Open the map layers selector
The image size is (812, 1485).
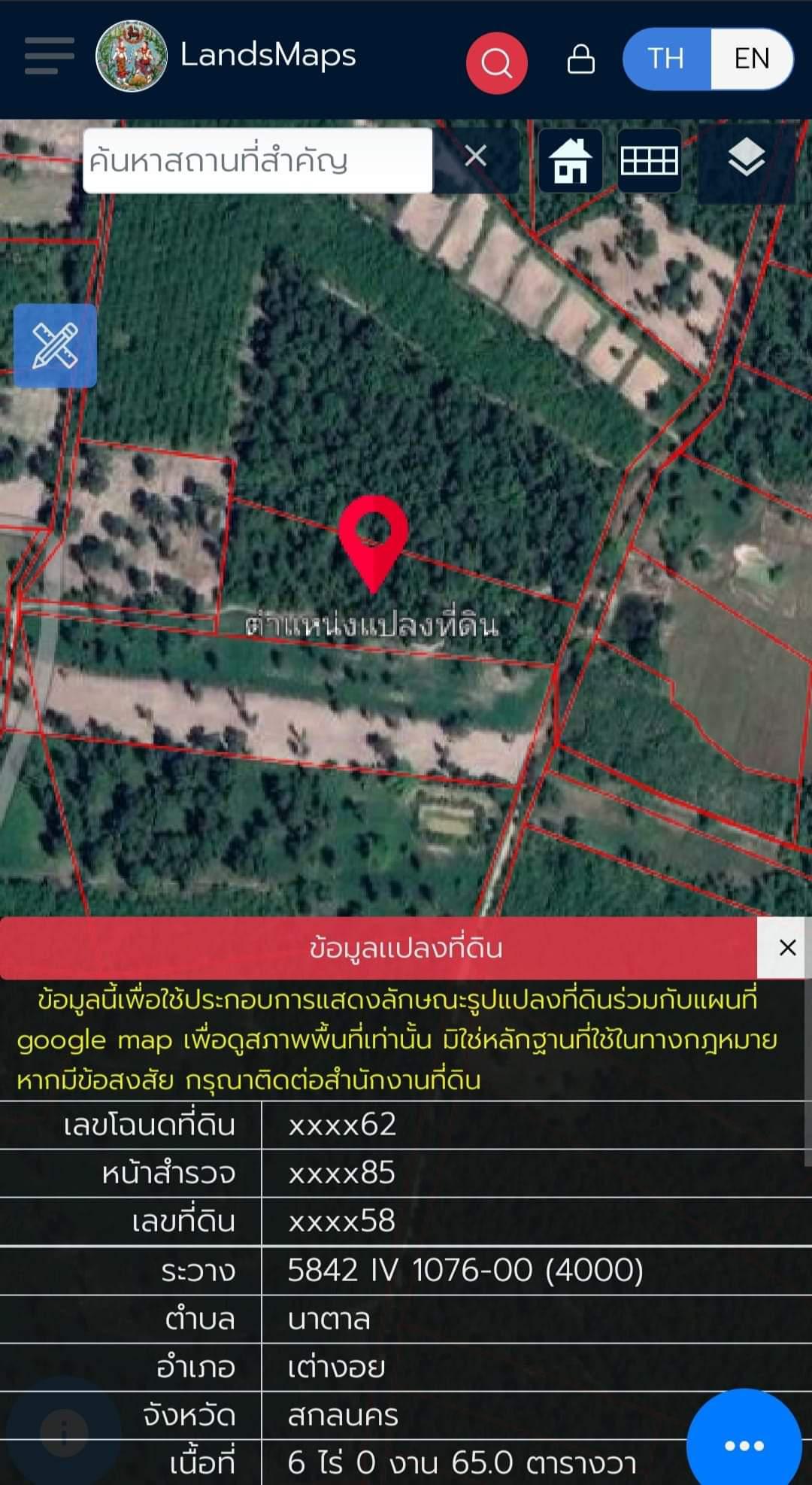(746, 159)
